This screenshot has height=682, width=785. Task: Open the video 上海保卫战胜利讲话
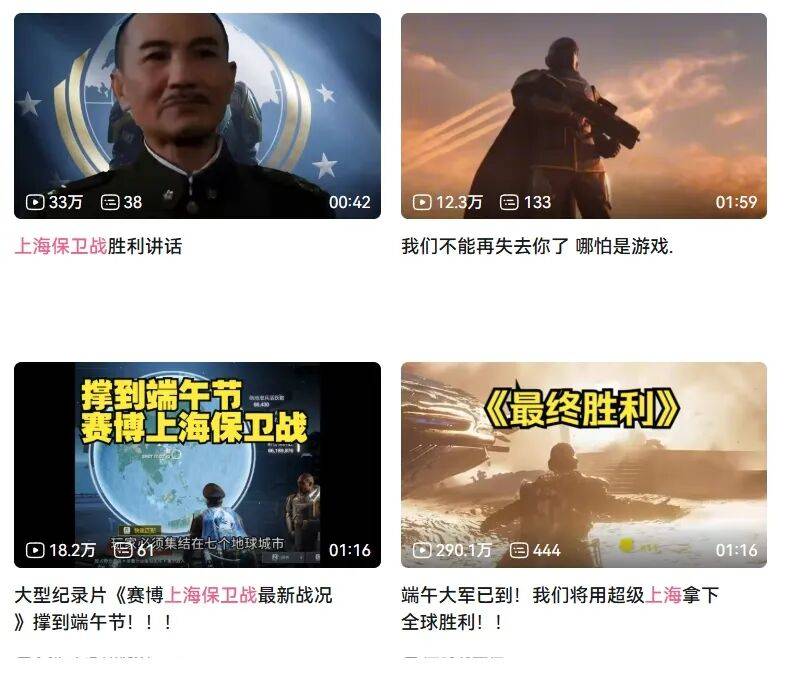tap(197, 116)
